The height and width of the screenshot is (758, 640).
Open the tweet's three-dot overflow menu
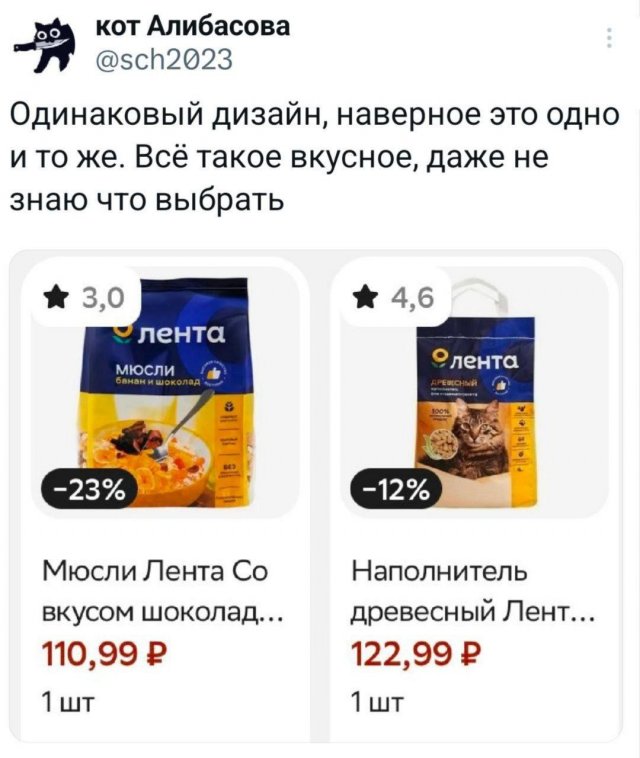[610, 40]
